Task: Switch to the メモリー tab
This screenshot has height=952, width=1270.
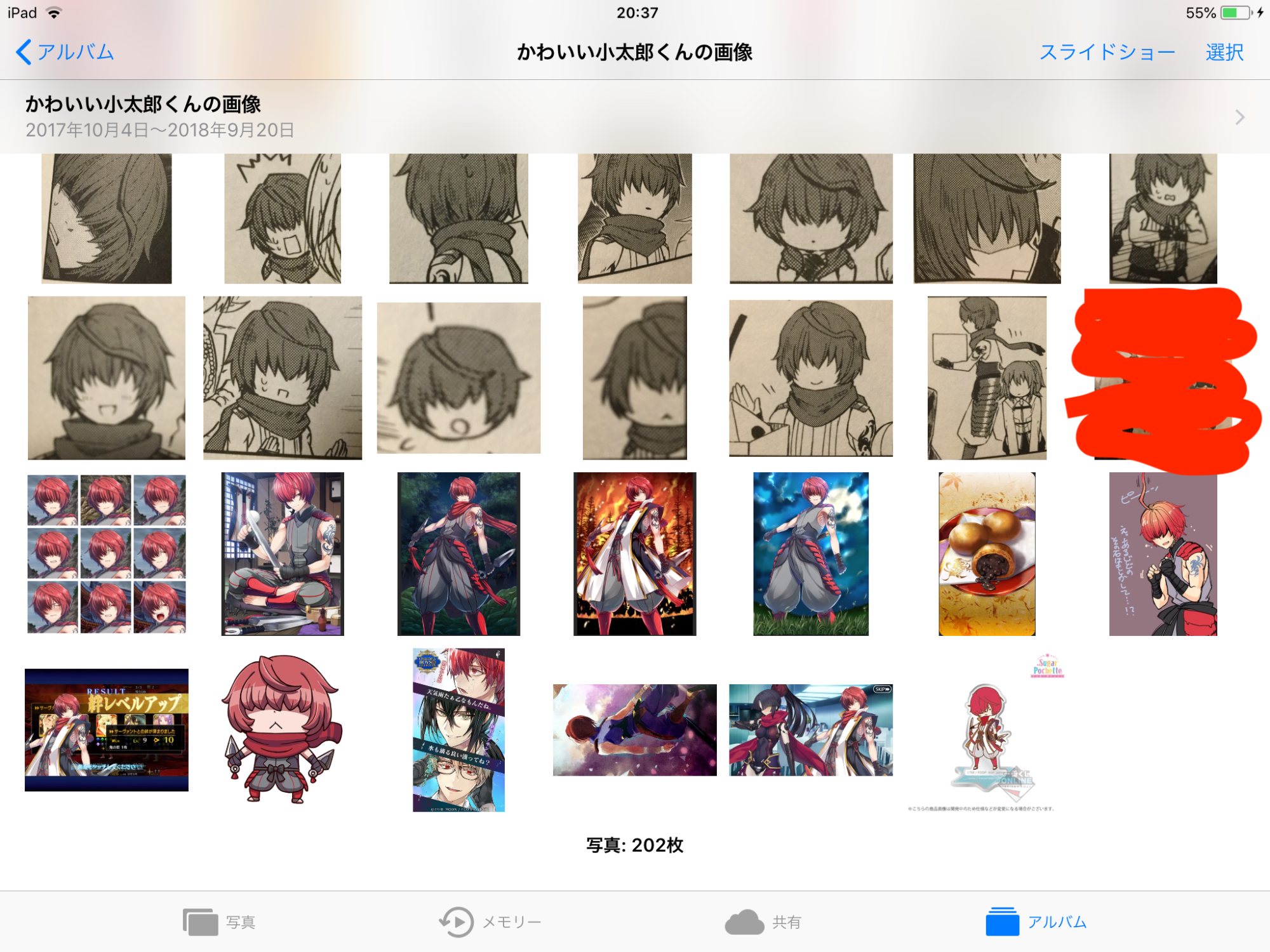Action: point(490,922)
